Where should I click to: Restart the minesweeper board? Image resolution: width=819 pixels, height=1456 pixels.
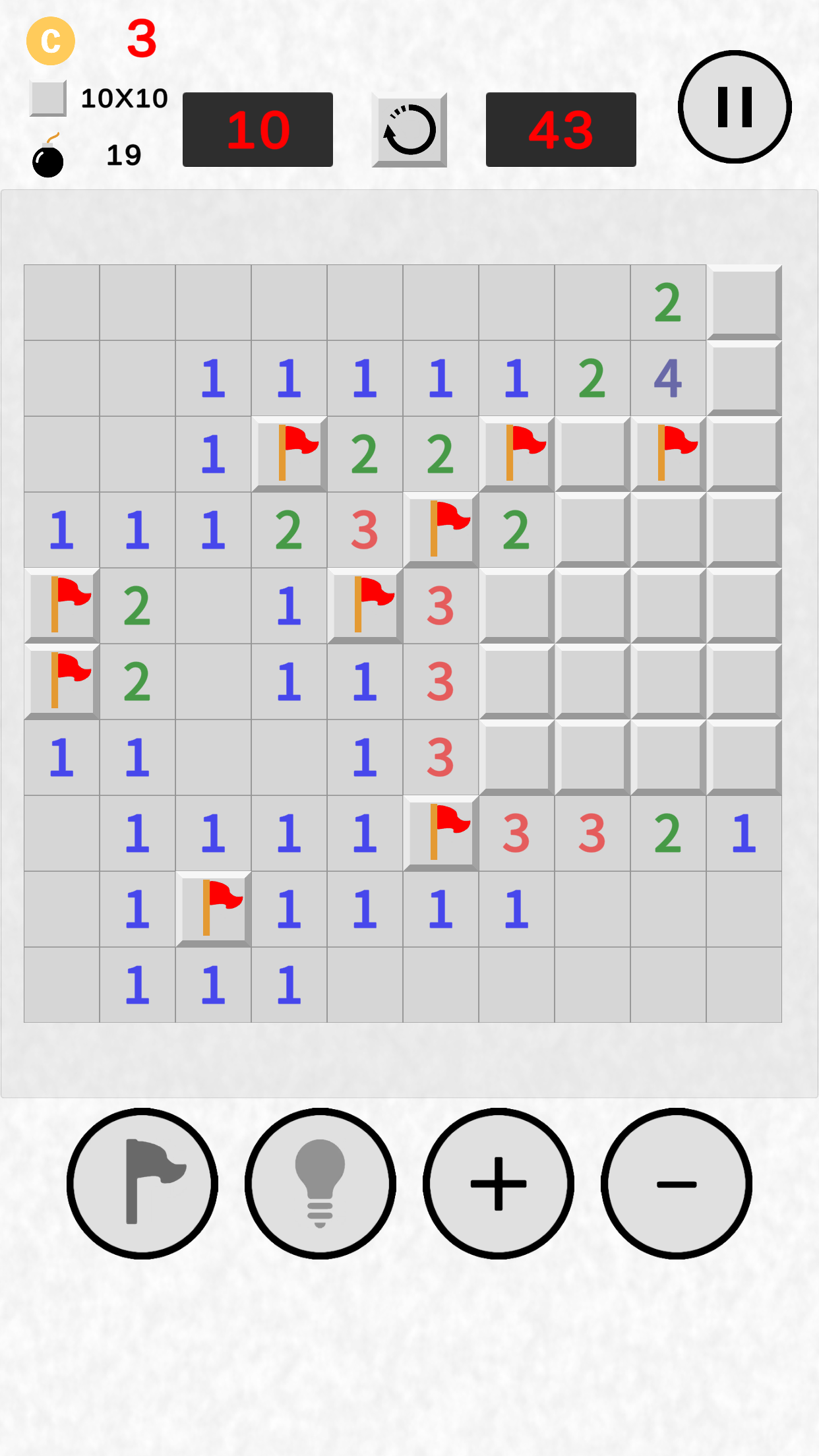[409, 130]
